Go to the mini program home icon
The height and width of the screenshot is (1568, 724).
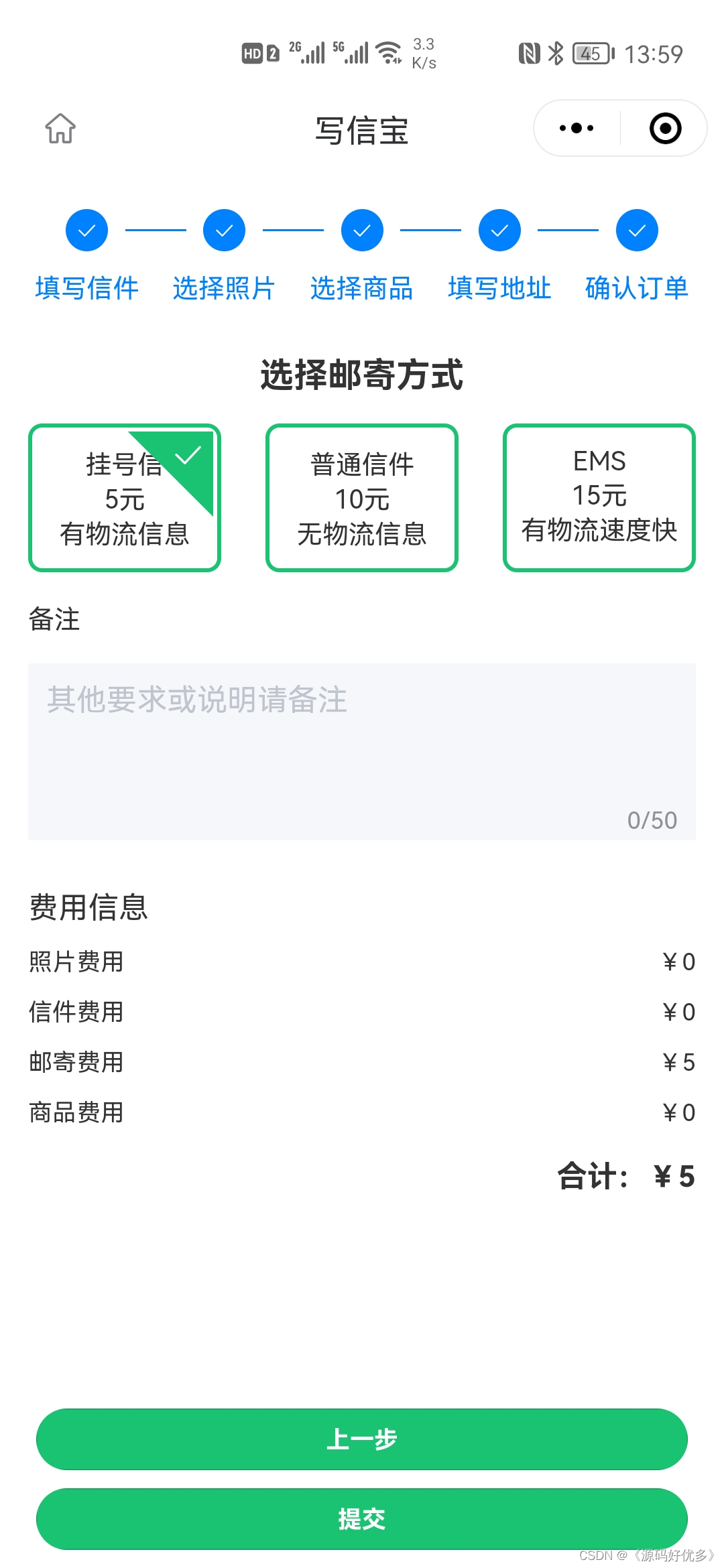click(60, 128)
